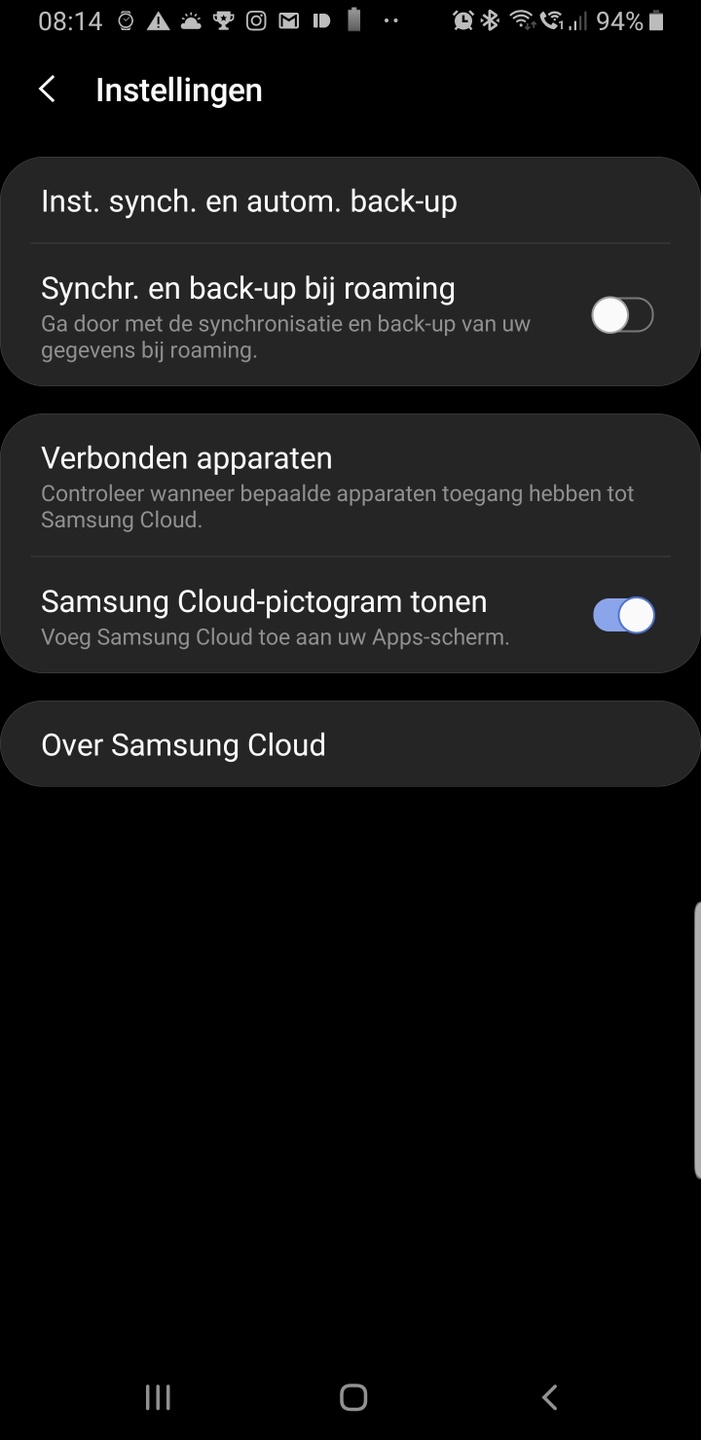Tap the system home button
The width and height of the screenshot is (701, 1440).
coord(353,1397)
